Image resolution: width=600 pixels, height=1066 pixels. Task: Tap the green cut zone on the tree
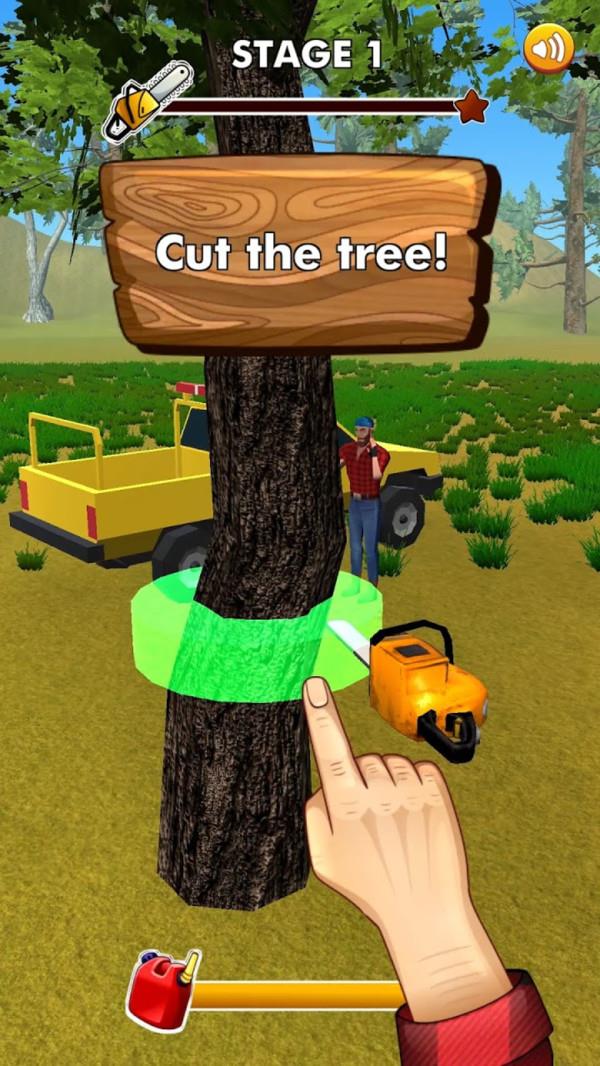pyautogui.click(x=256, y=636)
